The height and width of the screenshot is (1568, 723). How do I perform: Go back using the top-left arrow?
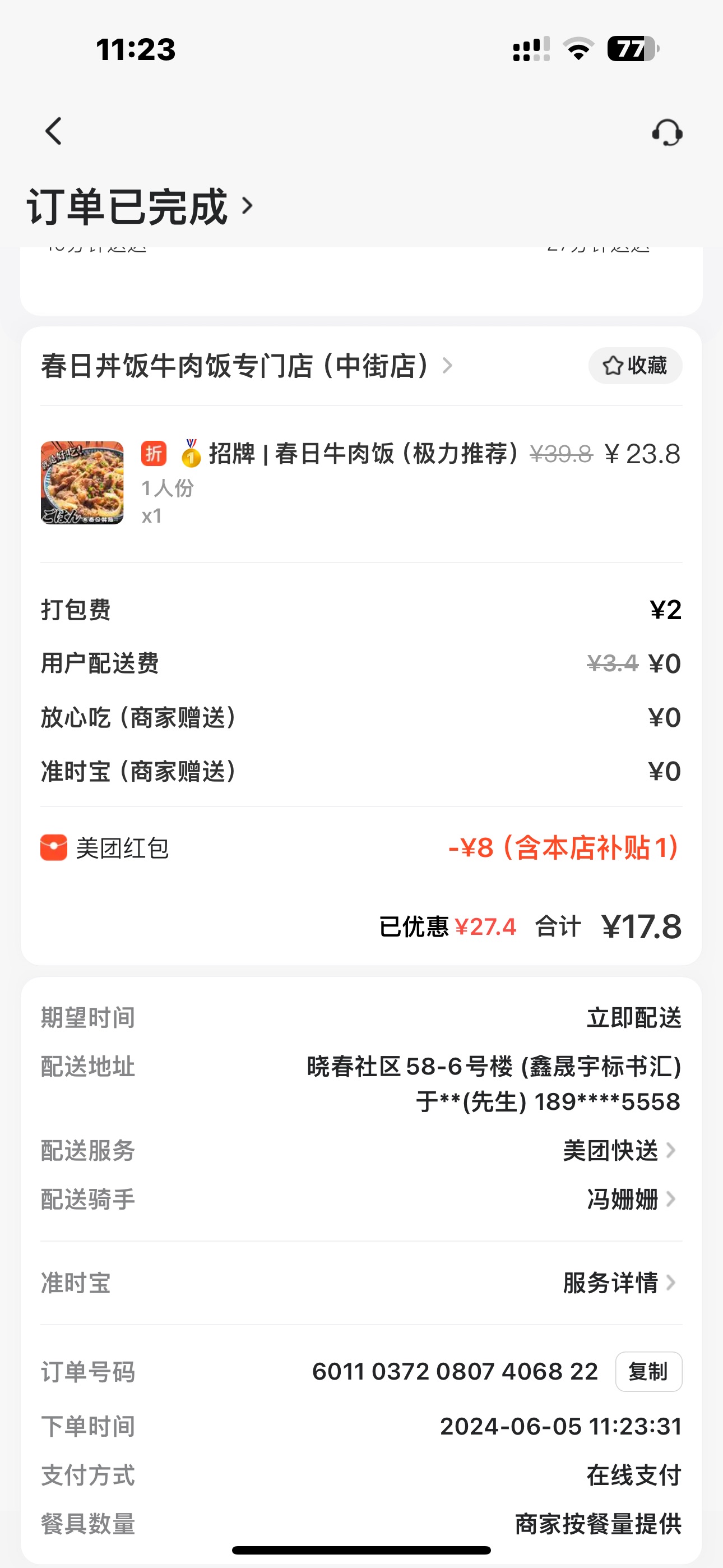[x=54, y=131]
